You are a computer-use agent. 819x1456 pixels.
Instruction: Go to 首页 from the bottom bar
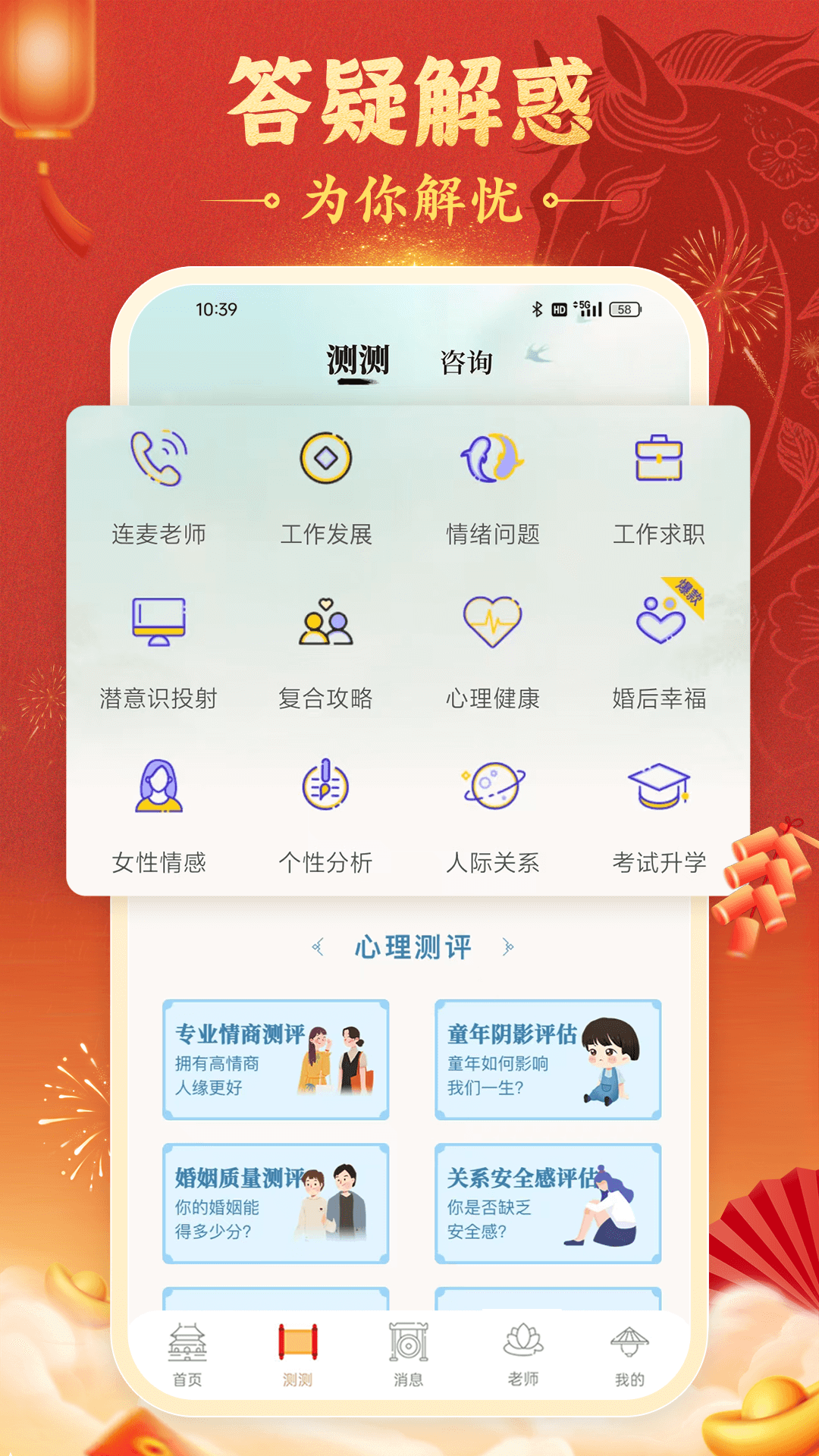[187, 1350]
